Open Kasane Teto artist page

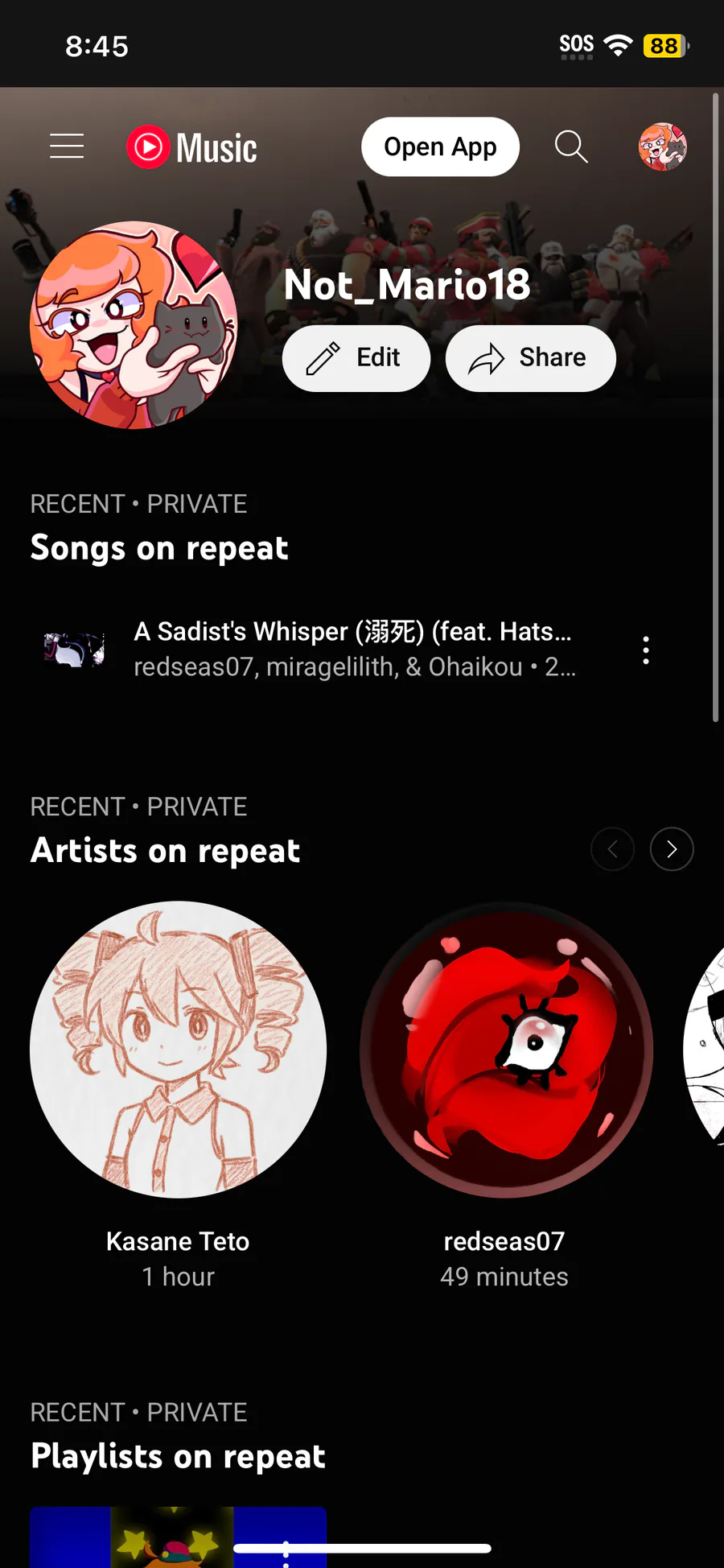pos(178,1050)
